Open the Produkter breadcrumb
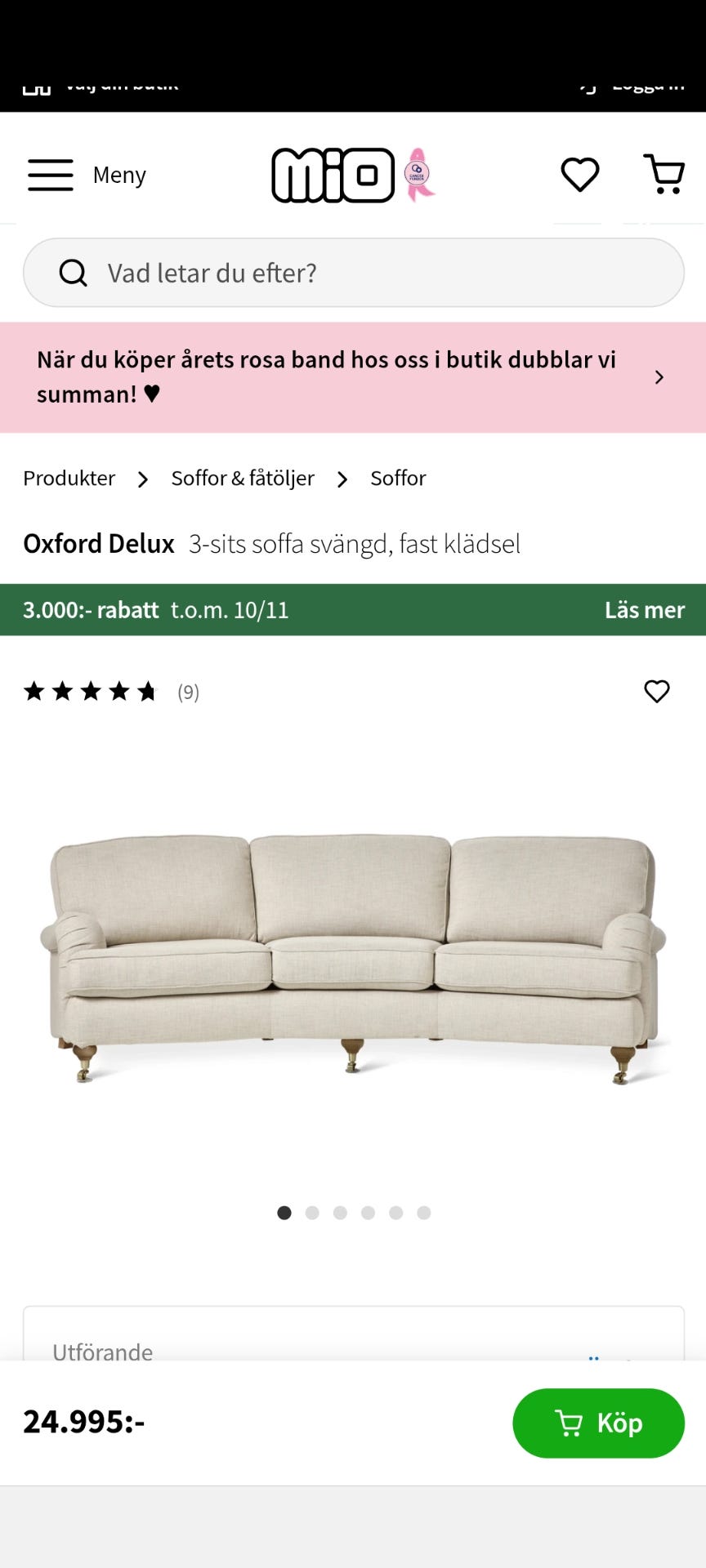This screenshot has width=706, height=1568. click(69, 479)
